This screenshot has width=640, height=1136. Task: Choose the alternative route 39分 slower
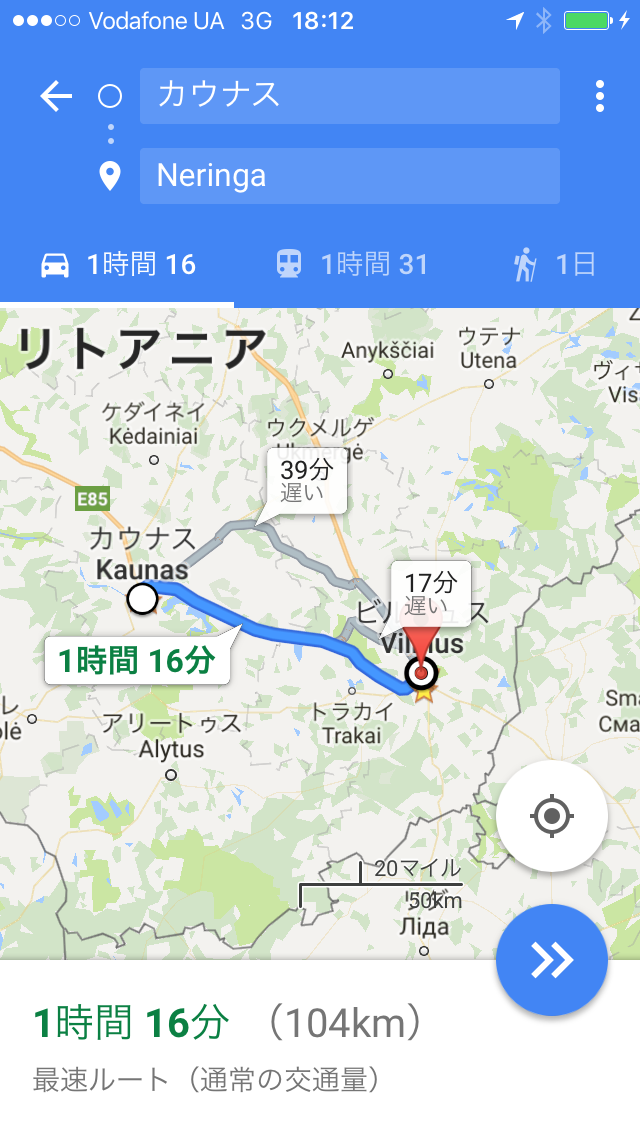pos(306,481)
